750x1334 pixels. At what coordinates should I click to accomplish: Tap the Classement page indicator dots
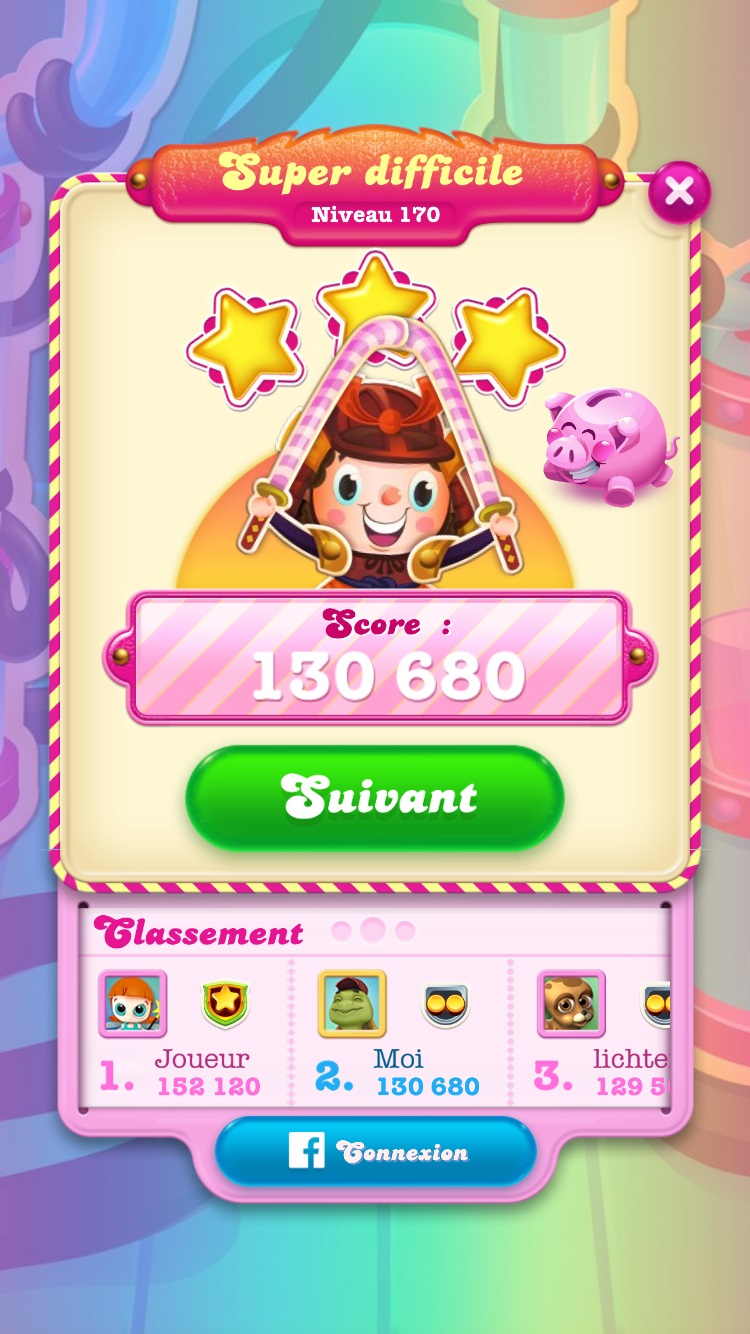click(x=373, y=931)
